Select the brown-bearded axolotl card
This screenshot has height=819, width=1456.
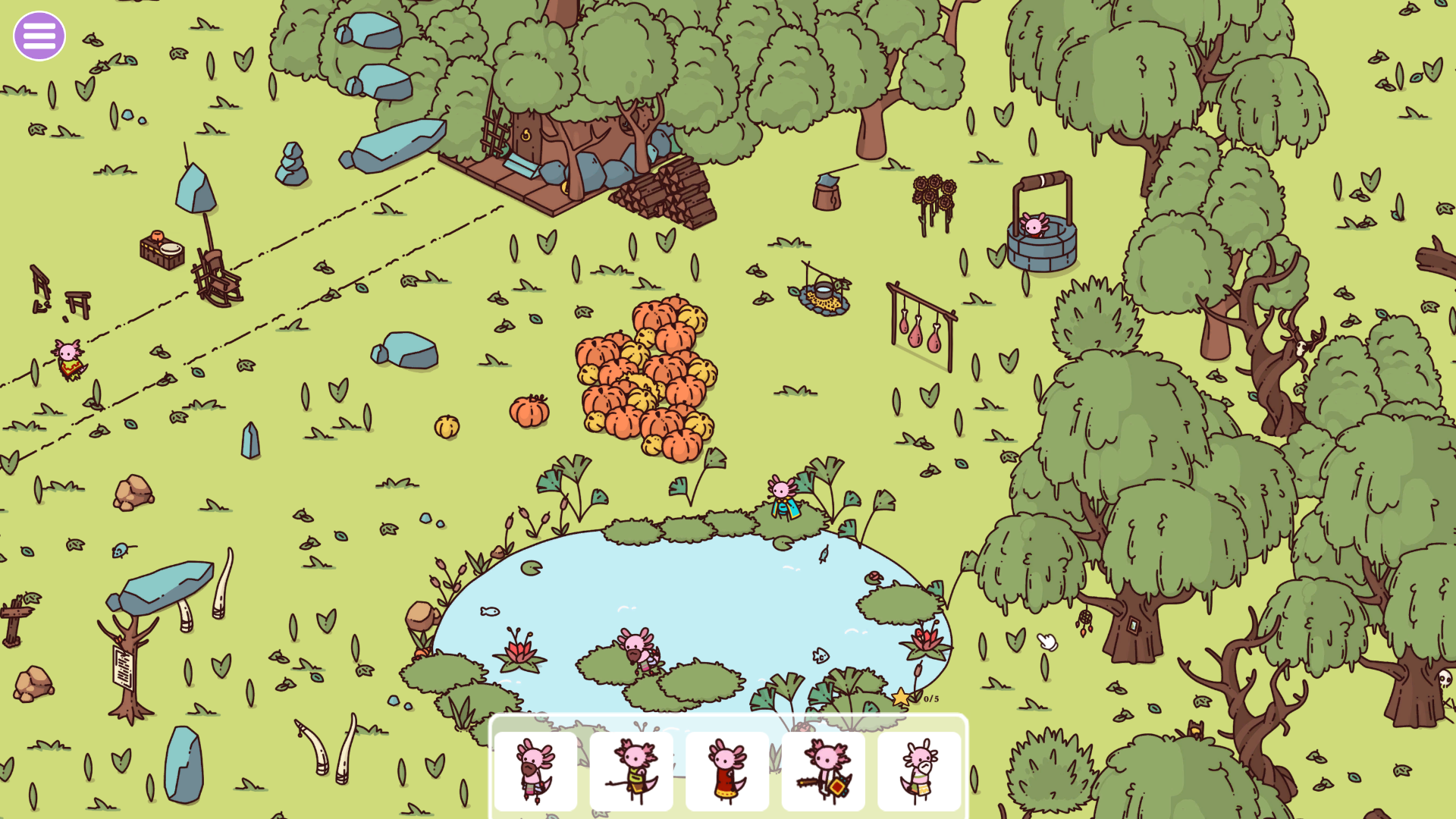535,770
